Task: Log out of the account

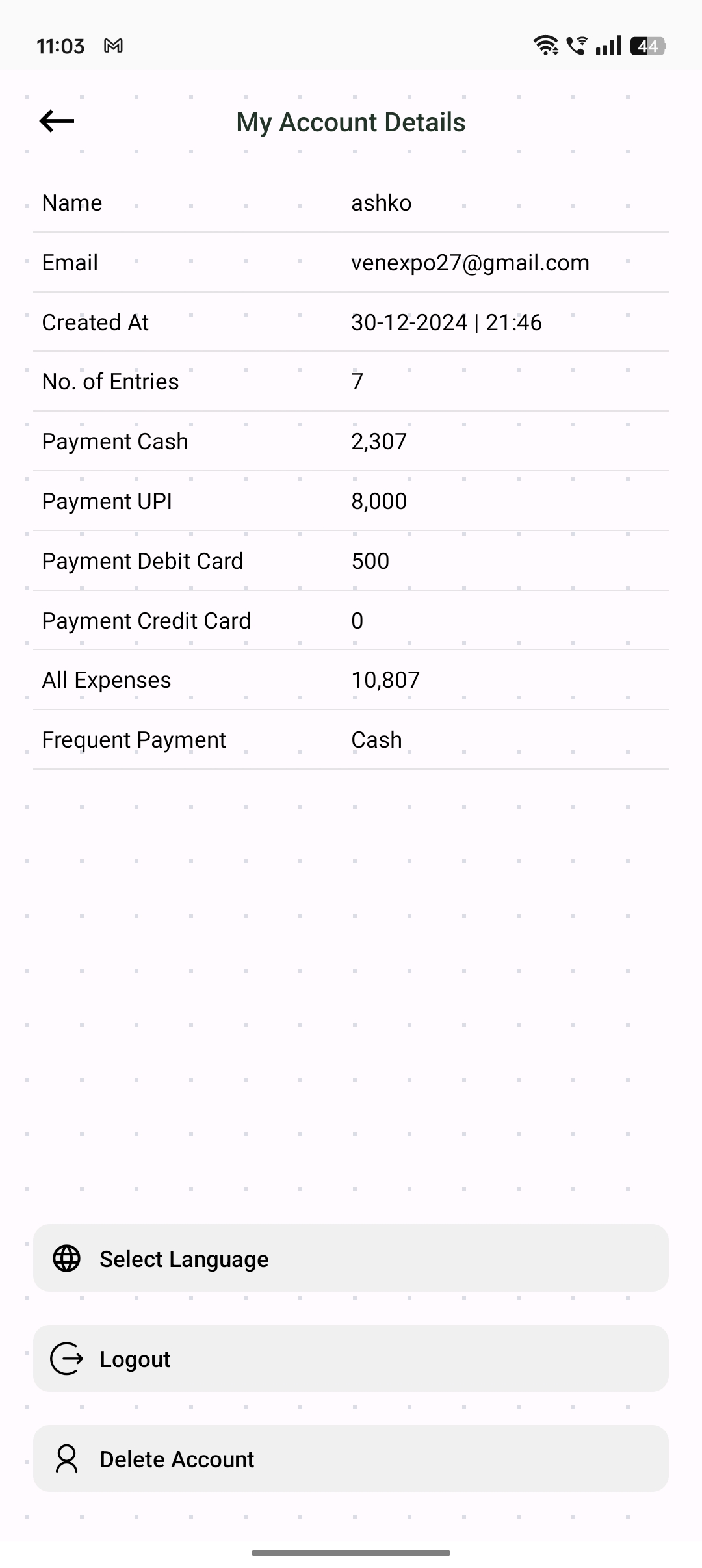Action: 351,1359
